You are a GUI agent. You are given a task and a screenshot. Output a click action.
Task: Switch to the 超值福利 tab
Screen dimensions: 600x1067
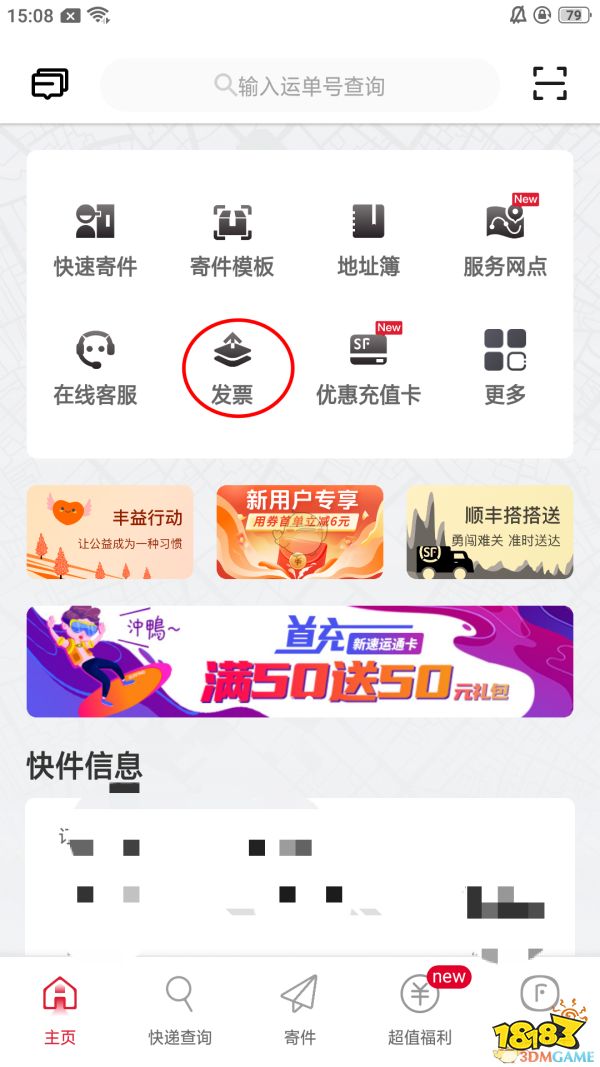click(x=420, y=1010)
